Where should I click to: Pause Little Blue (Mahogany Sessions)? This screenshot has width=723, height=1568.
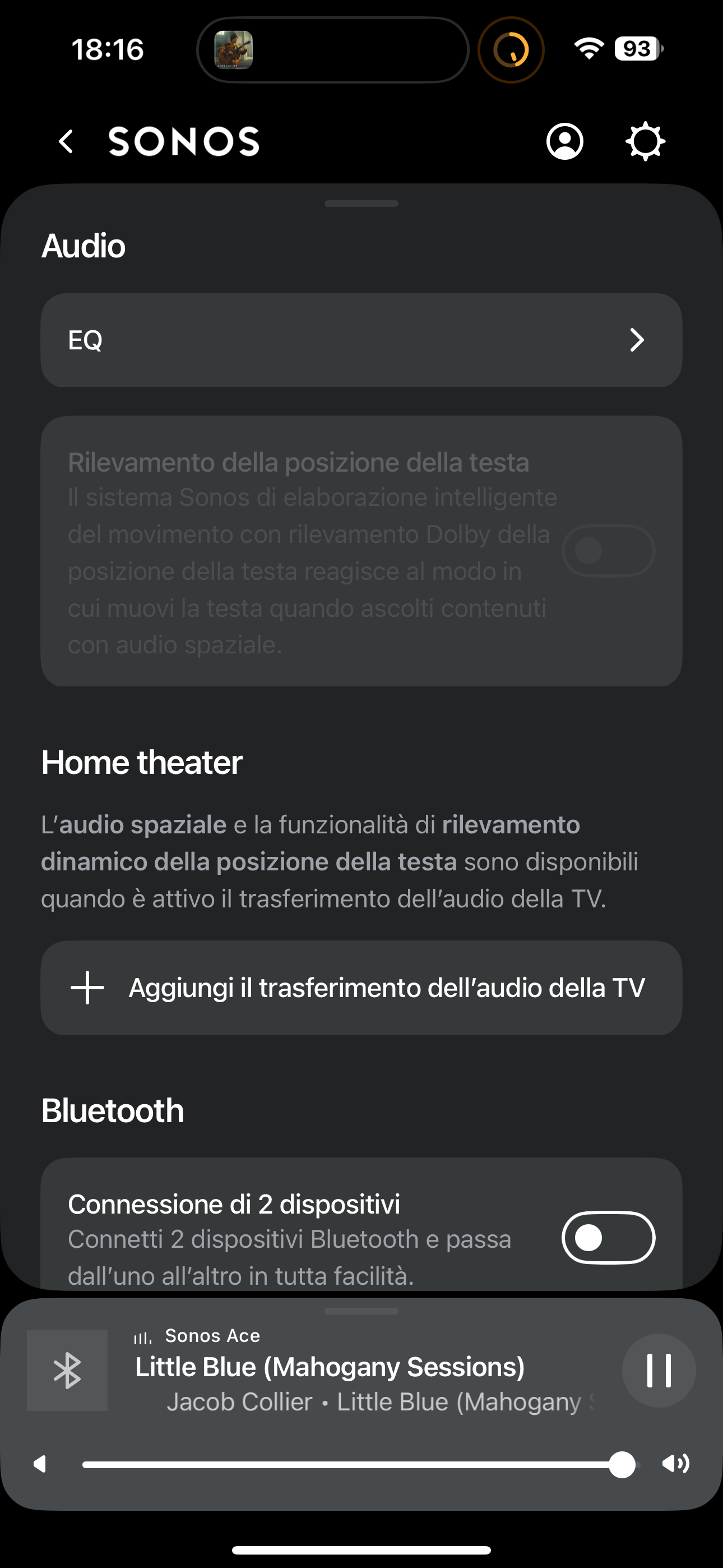click(659, 1371)
